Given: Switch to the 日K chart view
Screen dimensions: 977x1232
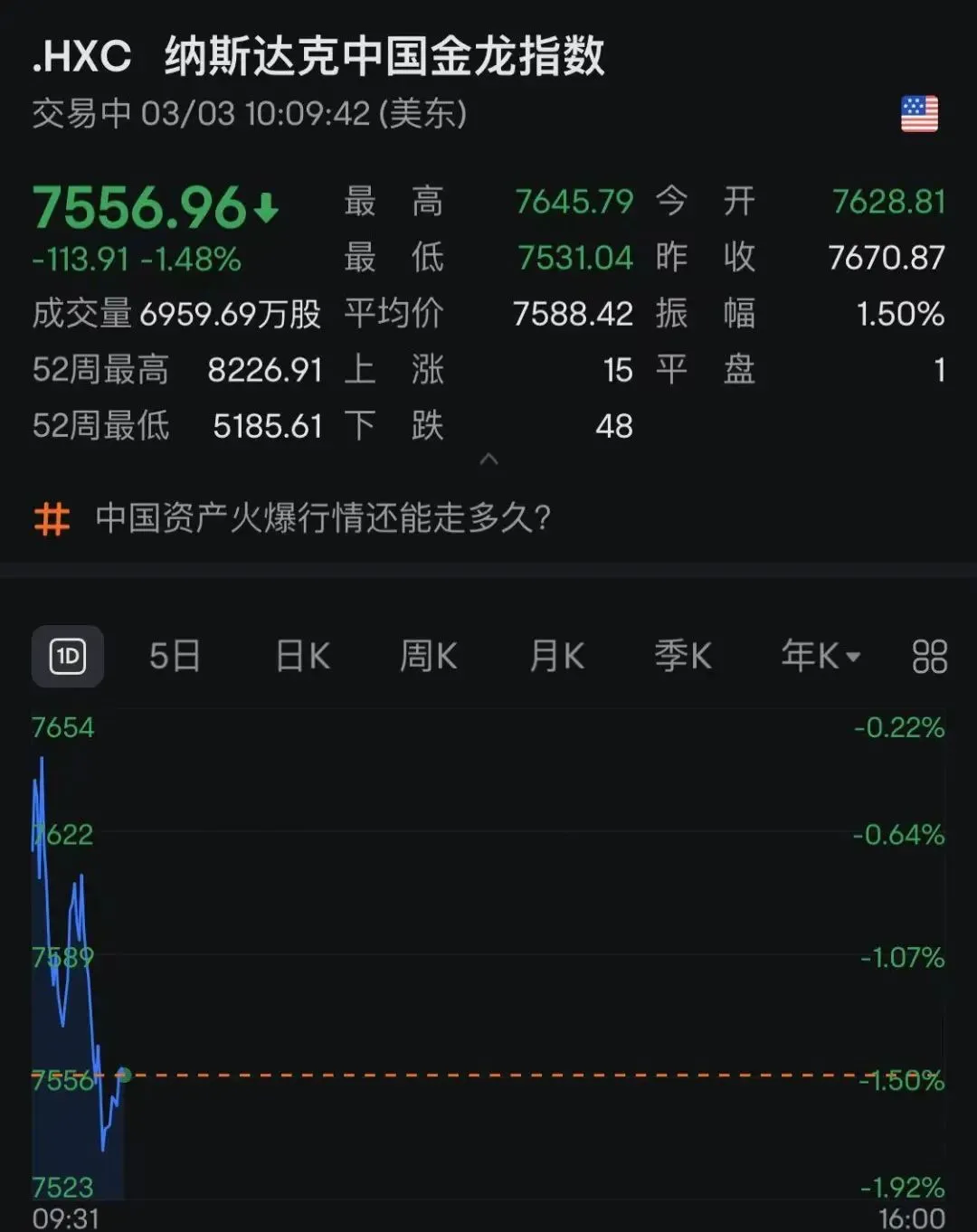Looking at the screenshot, I should pyautogui.click(x=303, y=657).
